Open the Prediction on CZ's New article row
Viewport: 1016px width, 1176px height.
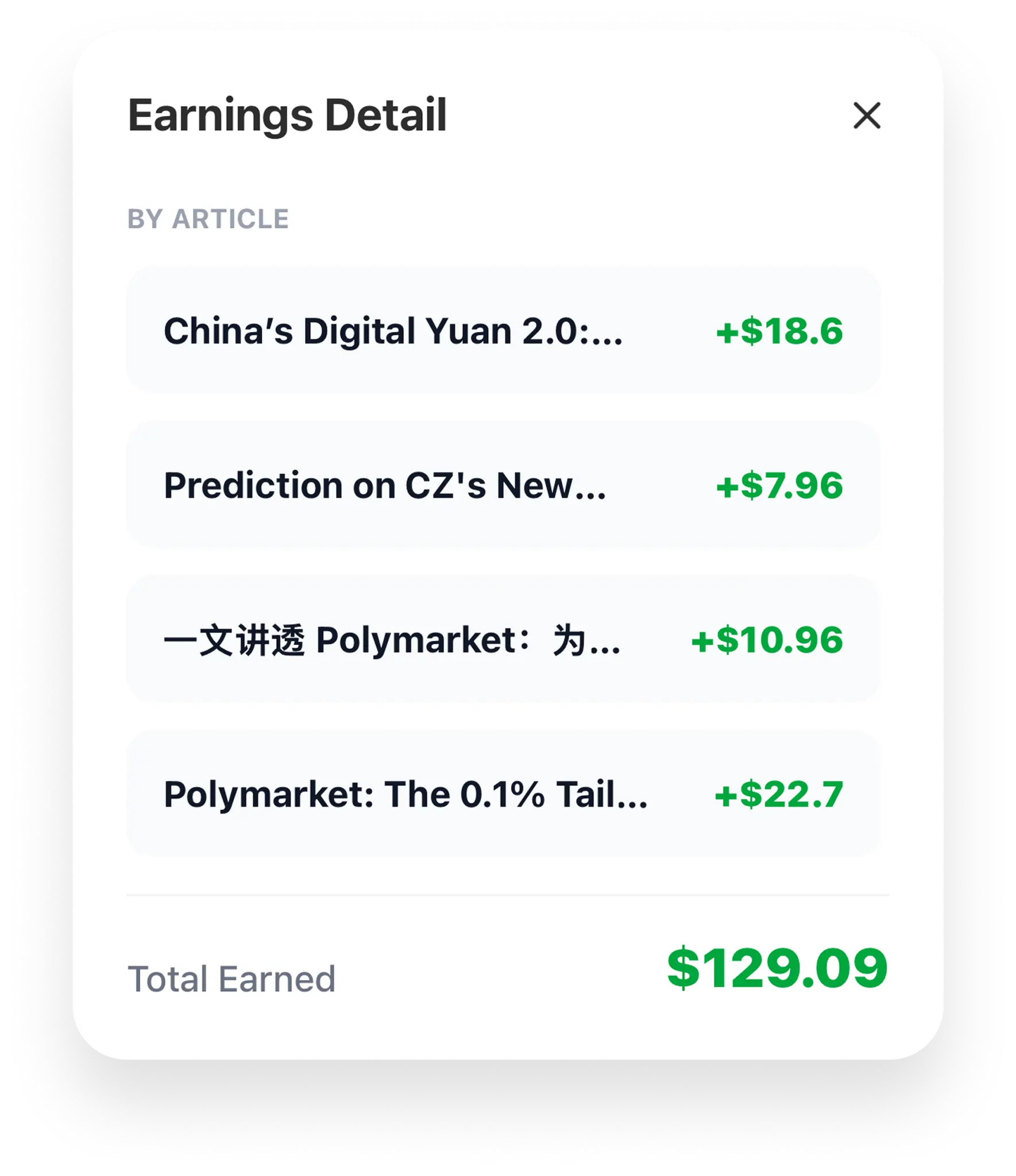point(503,485)
